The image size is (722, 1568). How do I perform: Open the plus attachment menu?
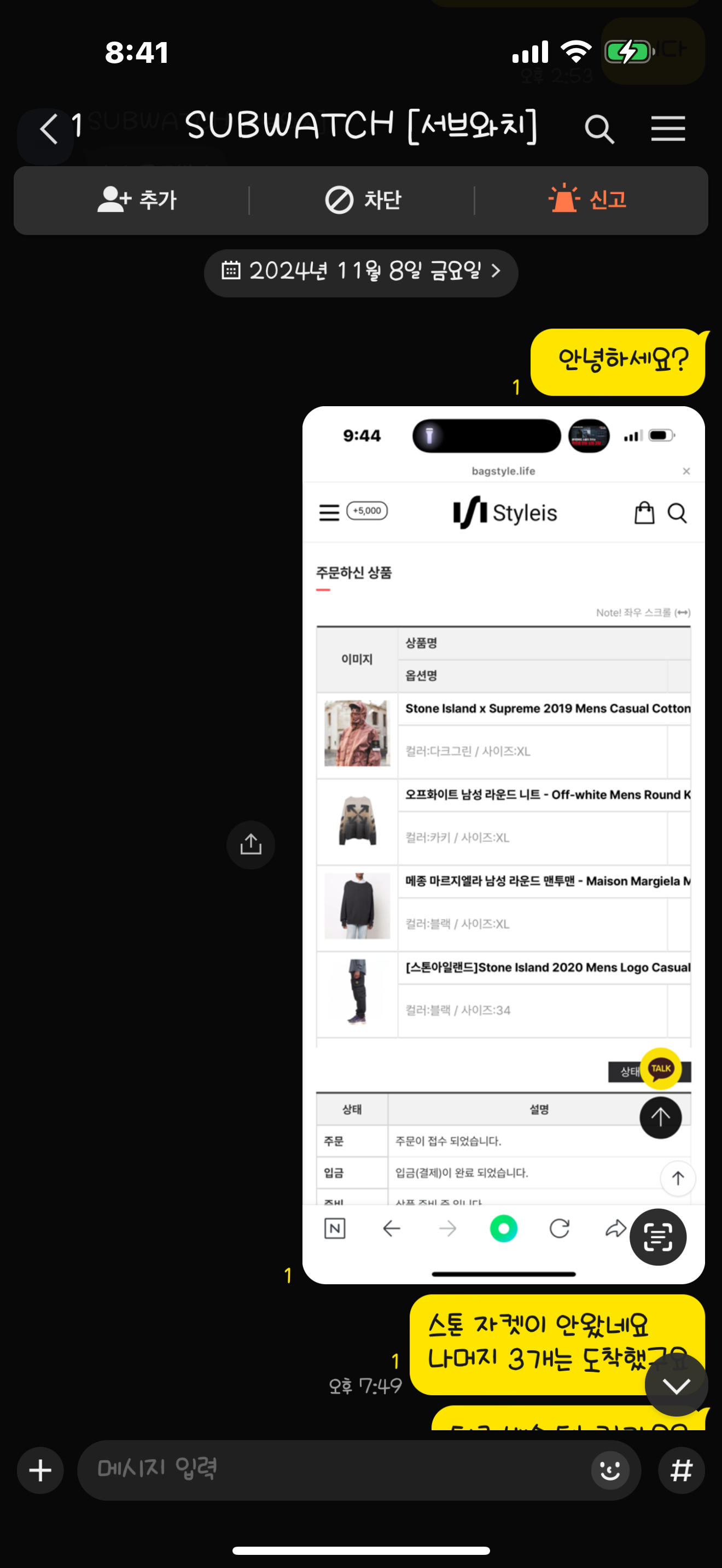(40, 1471)
